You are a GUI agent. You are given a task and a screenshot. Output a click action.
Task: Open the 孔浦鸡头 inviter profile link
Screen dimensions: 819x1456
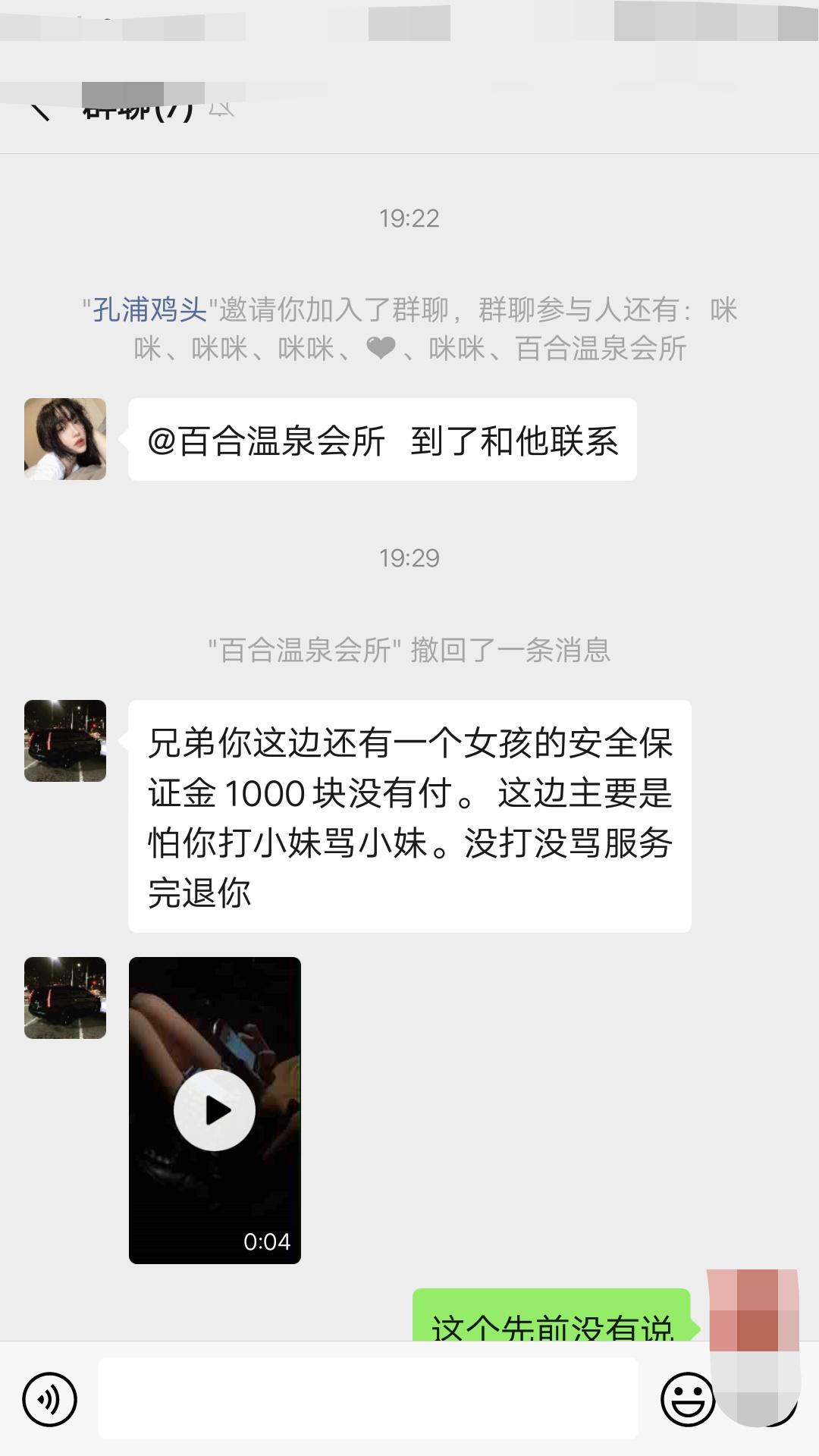click(149, 309)
